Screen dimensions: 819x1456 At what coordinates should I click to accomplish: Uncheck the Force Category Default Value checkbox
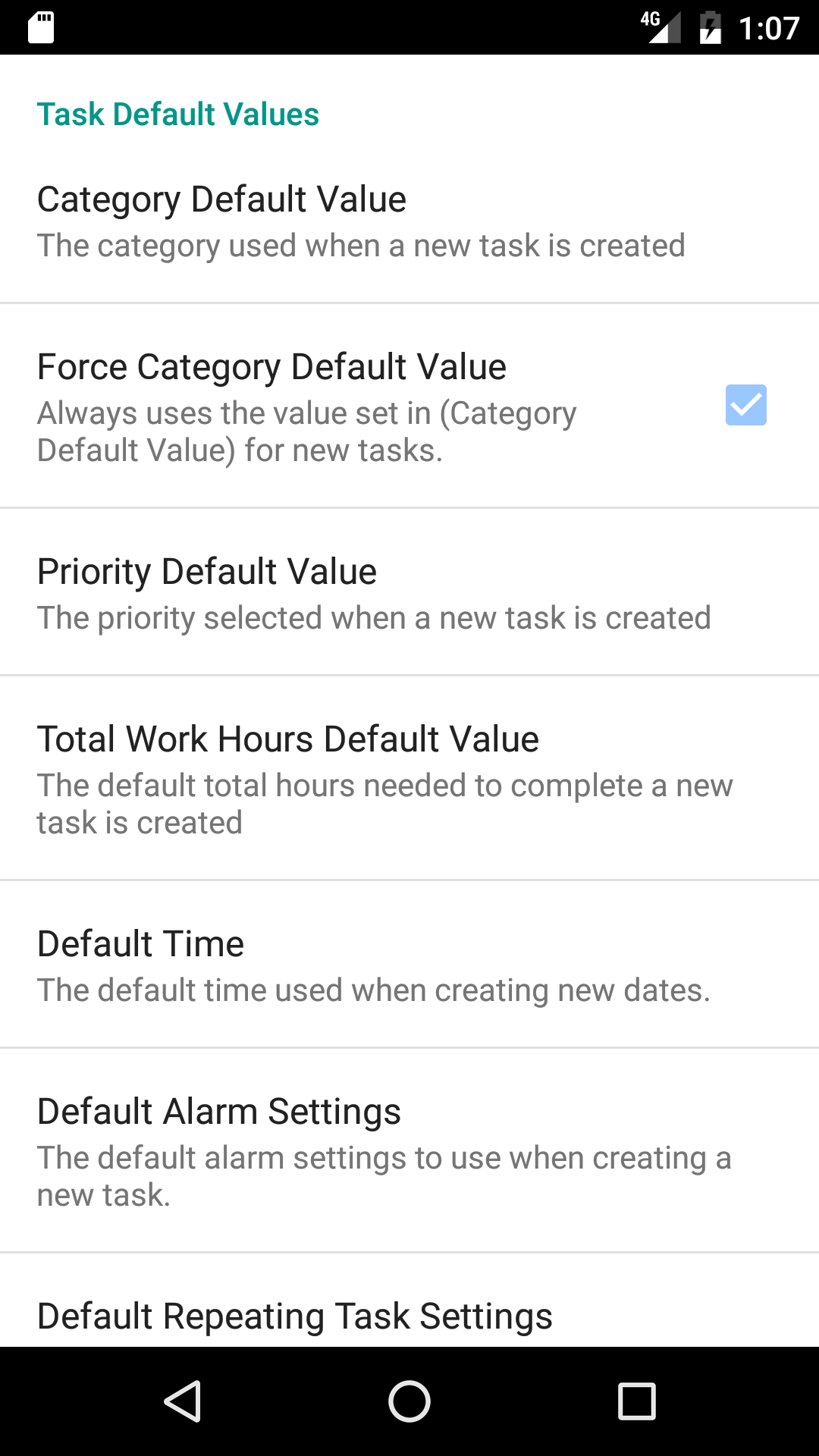click(x=745, y=405)
